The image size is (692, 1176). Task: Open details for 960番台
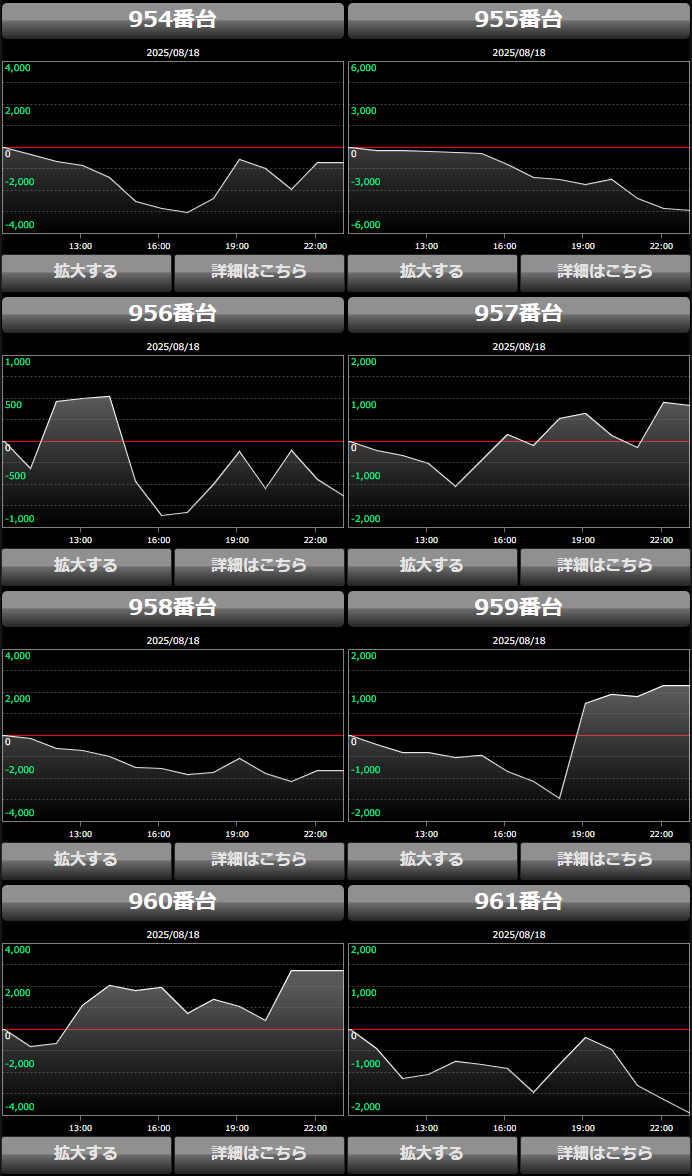coord(259,1153)
